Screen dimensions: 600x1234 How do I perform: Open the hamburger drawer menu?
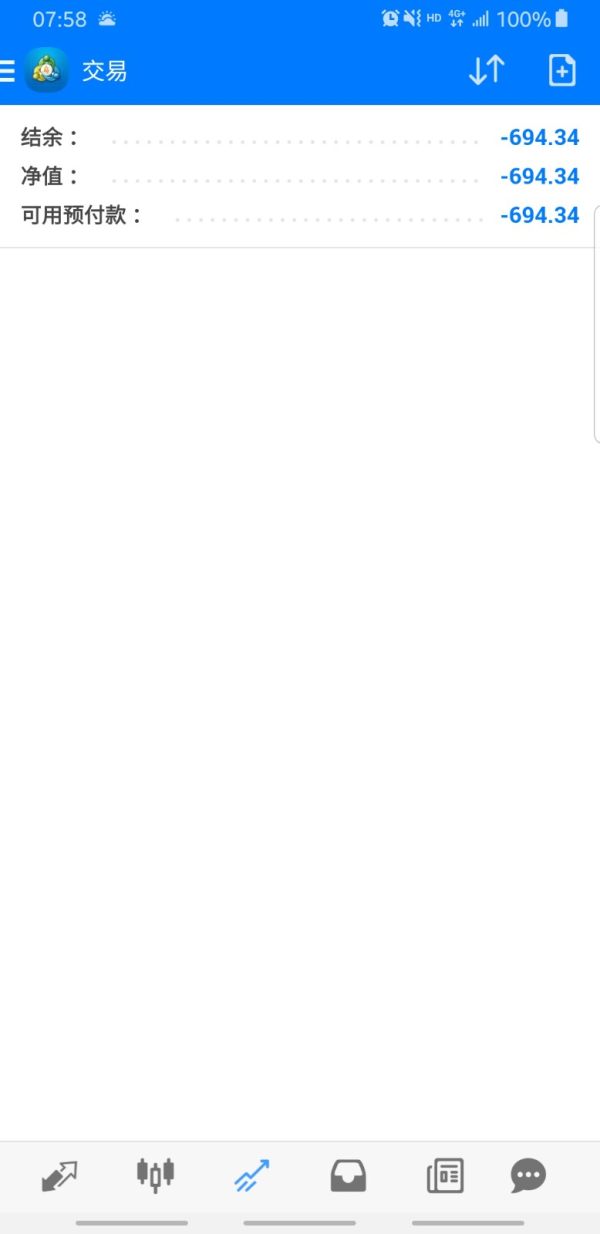coord(7,71)
